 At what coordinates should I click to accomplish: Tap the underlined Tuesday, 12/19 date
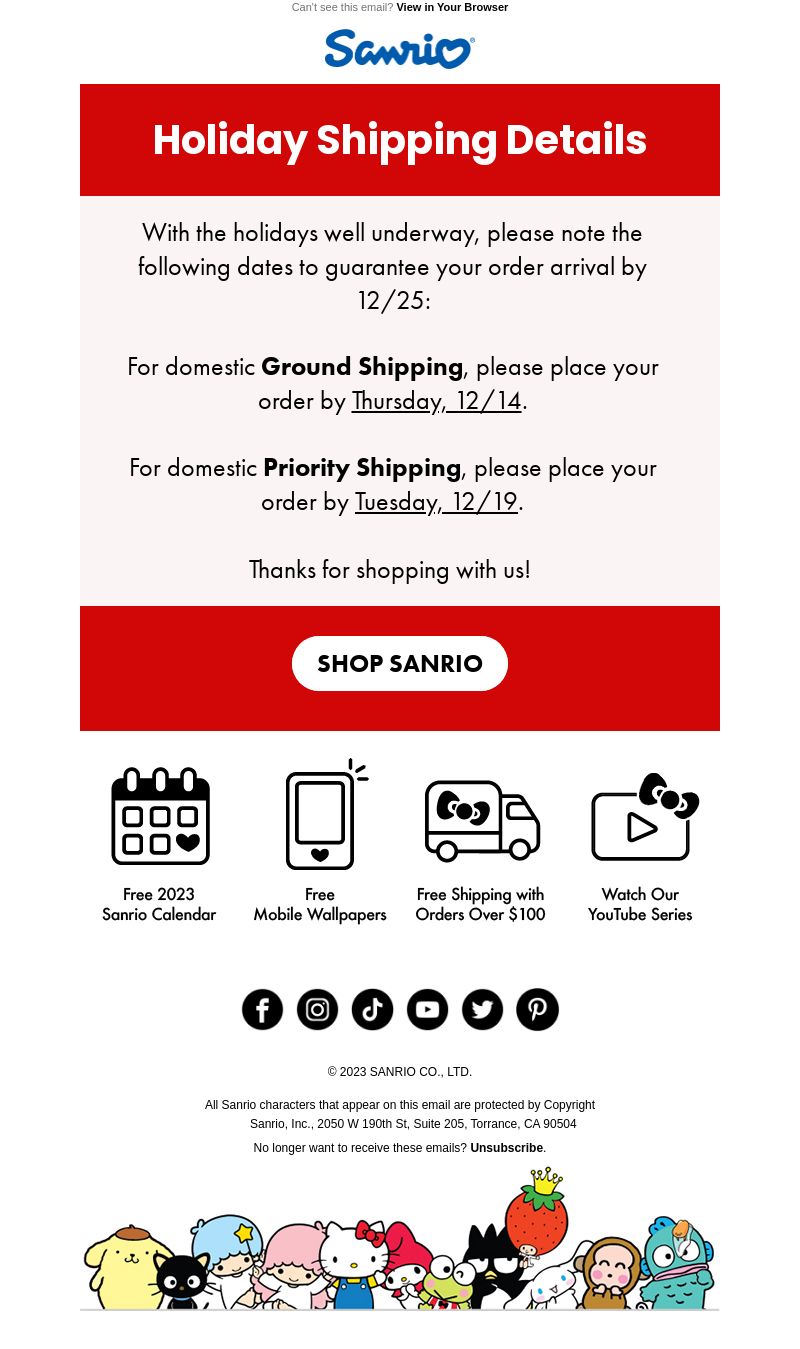tap(436, 502)
